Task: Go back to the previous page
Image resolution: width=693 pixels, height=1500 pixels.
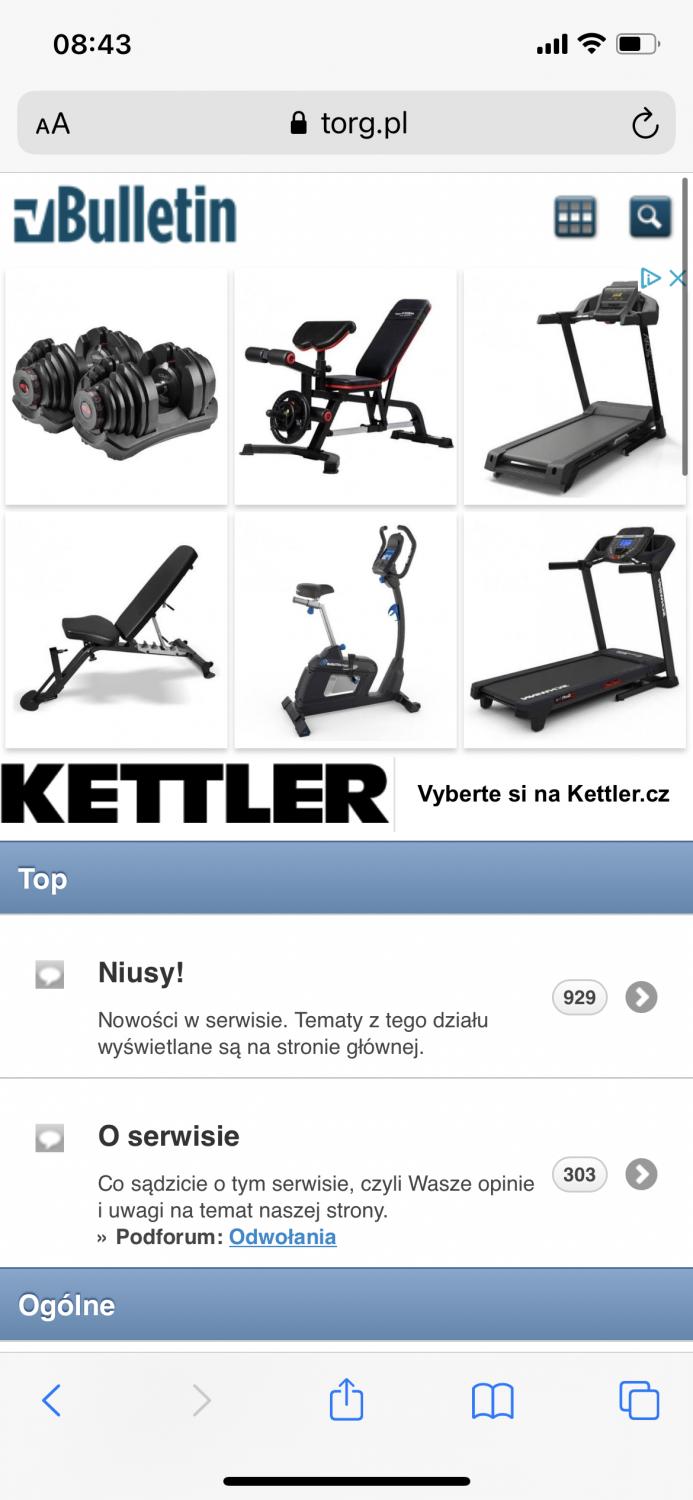Action: point(52,1400)
